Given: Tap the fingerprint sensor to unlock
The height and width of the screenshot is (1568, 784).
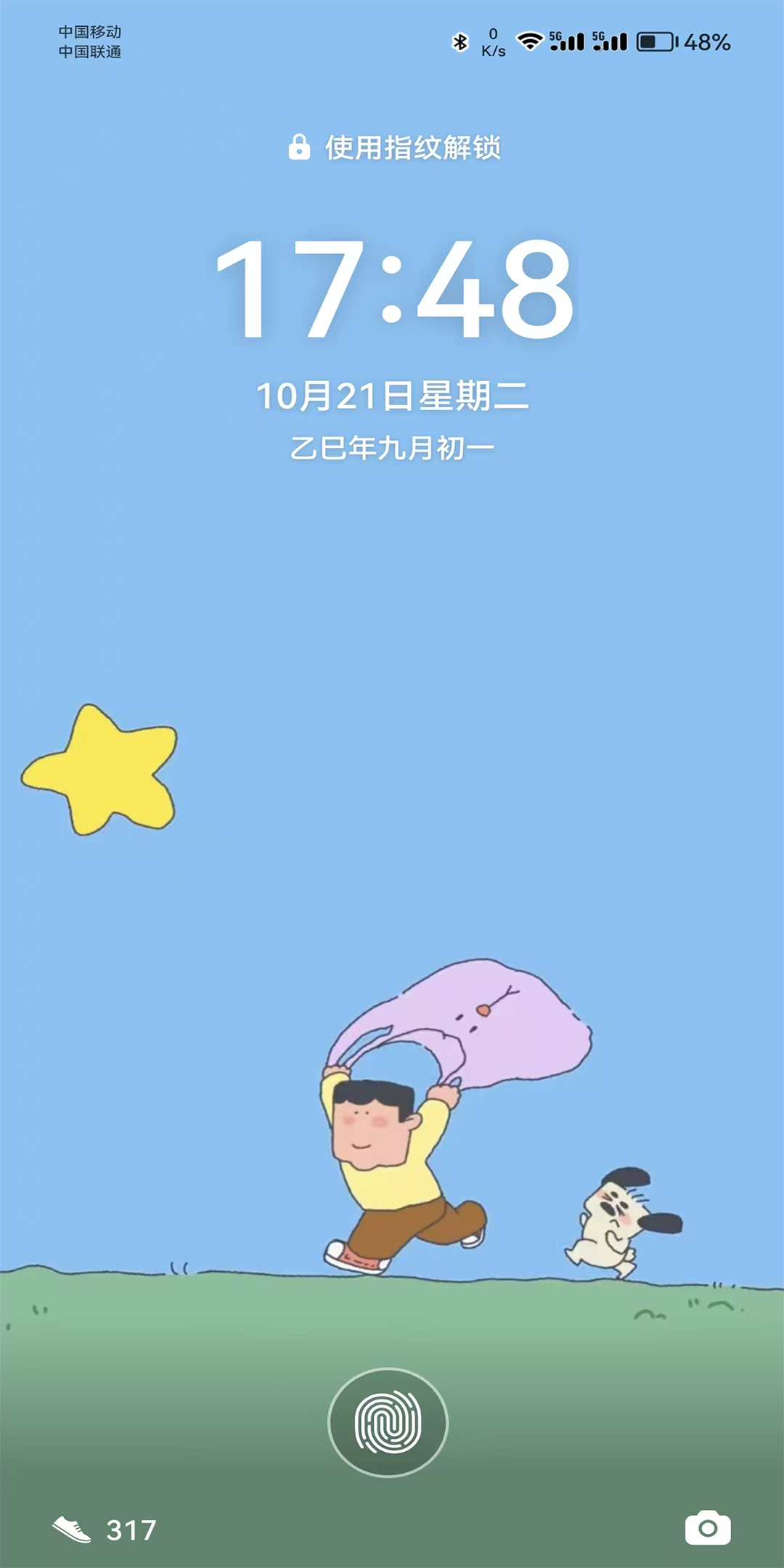Looking at the screenshot, I should point(388,1422).
